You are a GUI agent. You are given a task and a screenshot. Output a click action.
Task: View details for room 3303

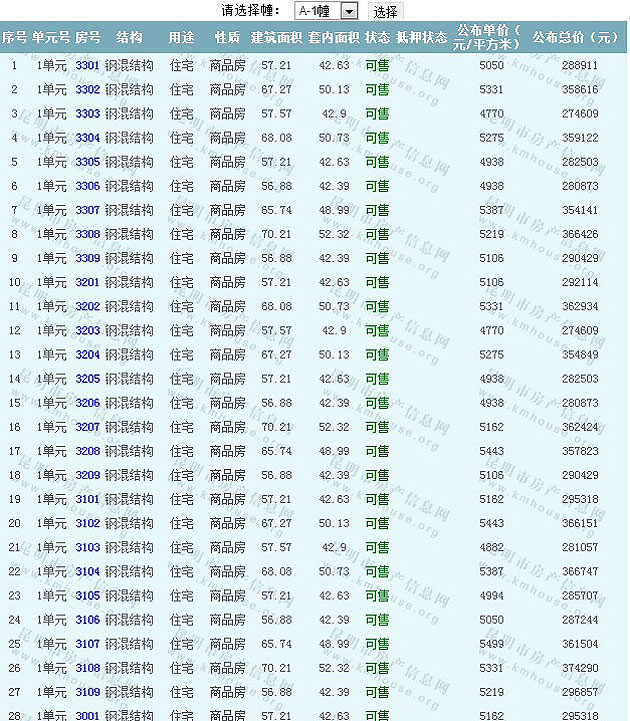[88, 113]
